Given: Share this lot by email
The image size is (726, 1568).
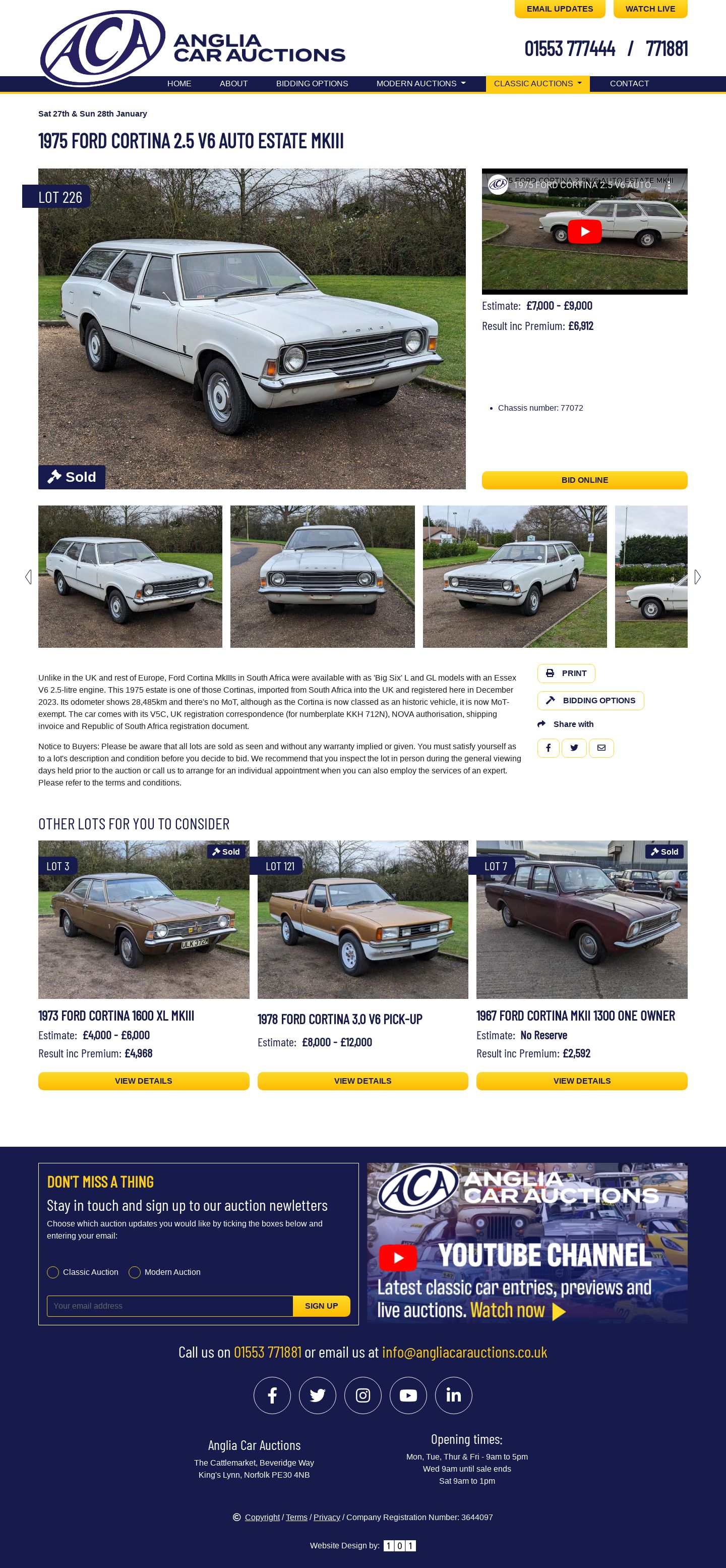Looking at the screenshot, I should point(601,748).
